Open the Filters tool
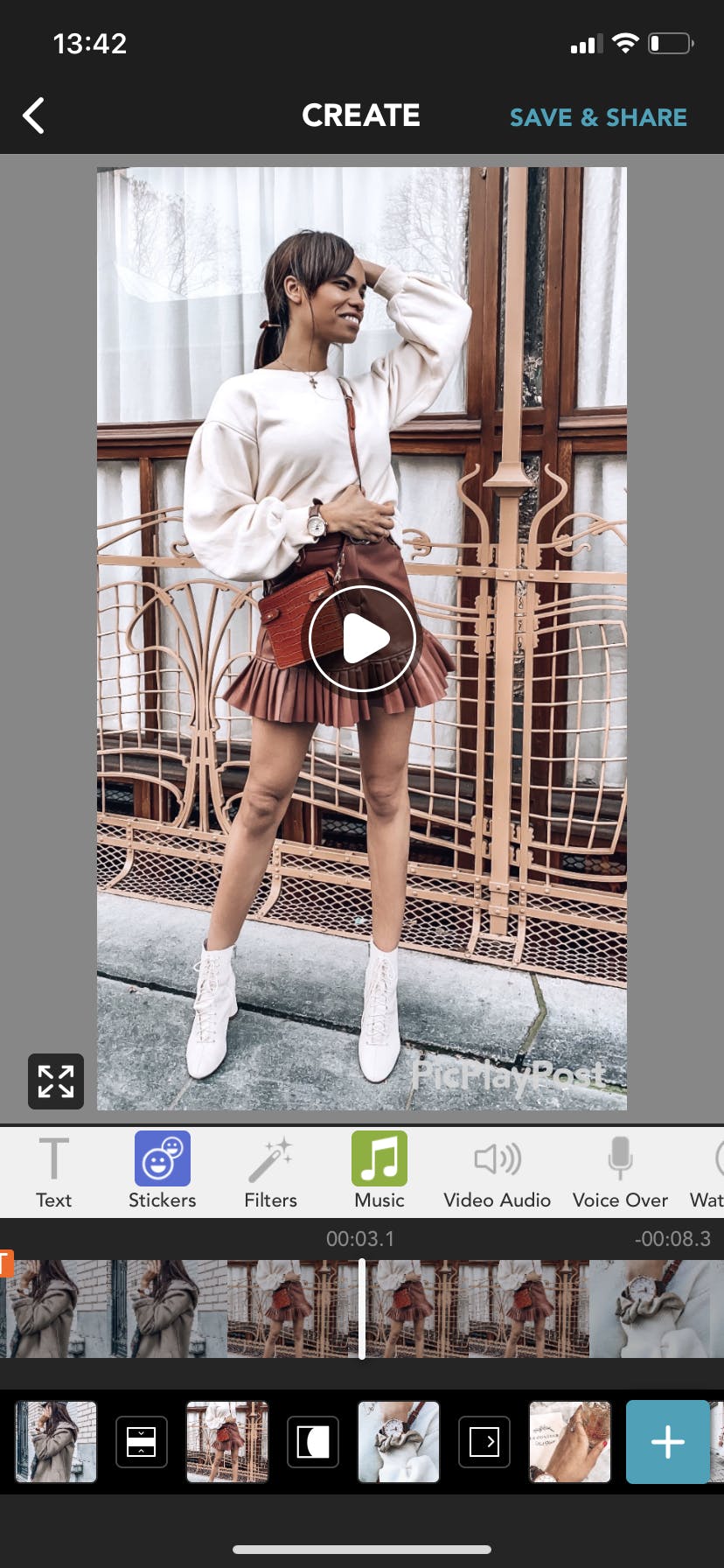Screen dimensions: 724x1568 270,1172
